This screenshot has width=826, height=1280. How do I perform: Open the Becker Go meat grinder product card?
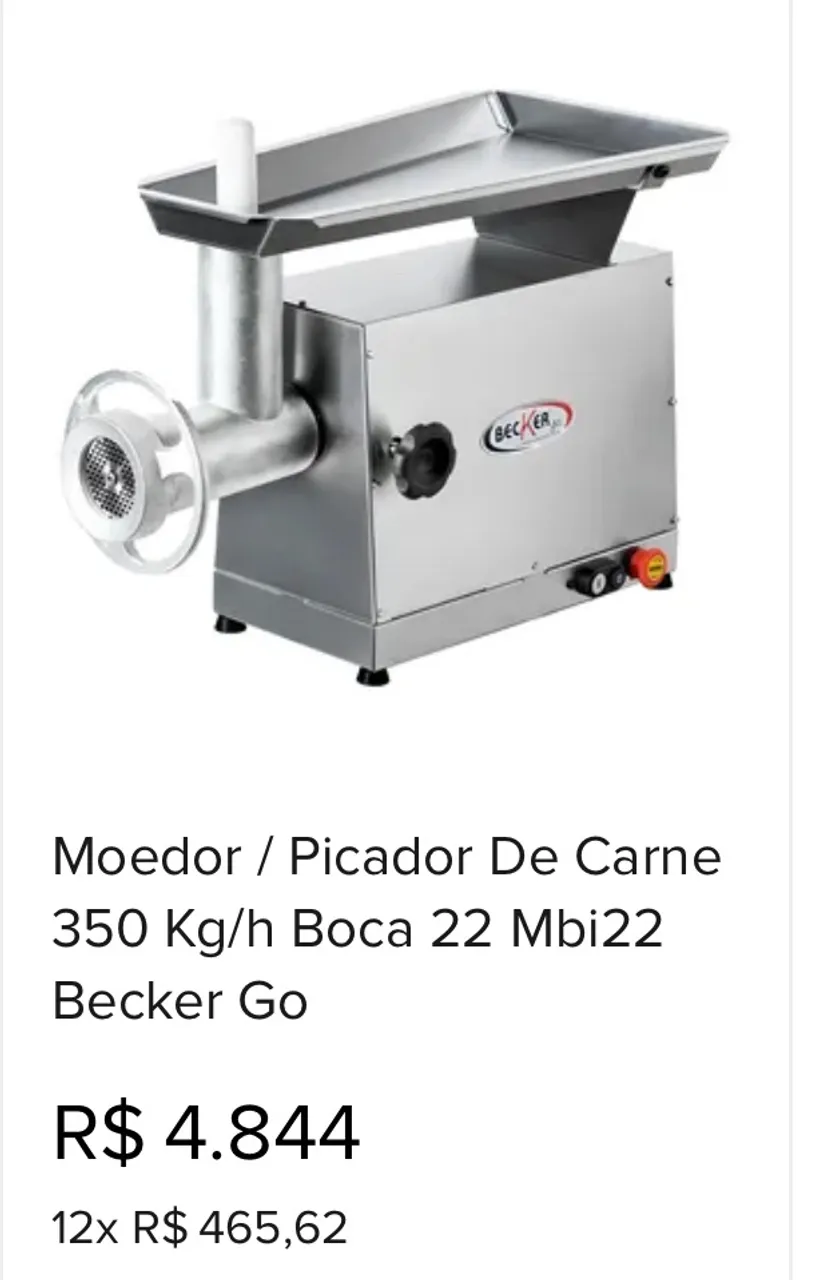click(386, 927)
